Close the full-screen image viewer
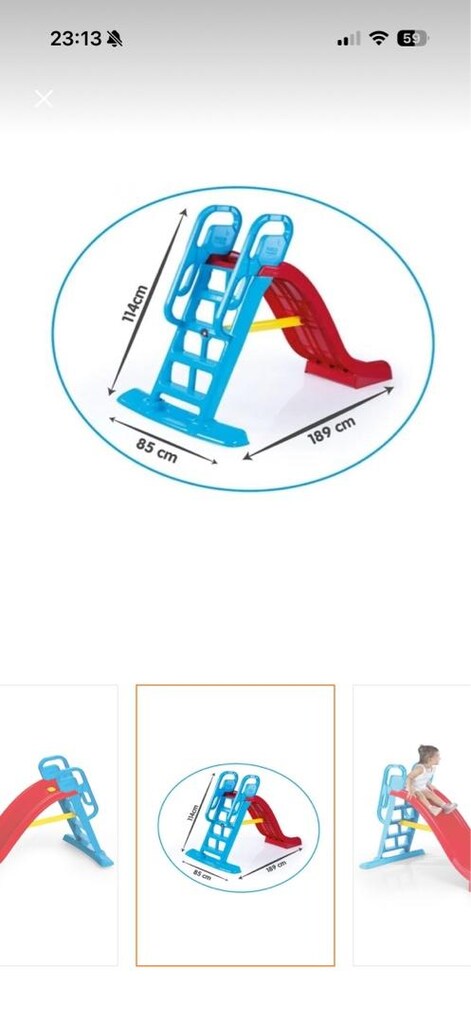Screen dimensions: 471x1024 pyautogui.click(x=44, y=99)
